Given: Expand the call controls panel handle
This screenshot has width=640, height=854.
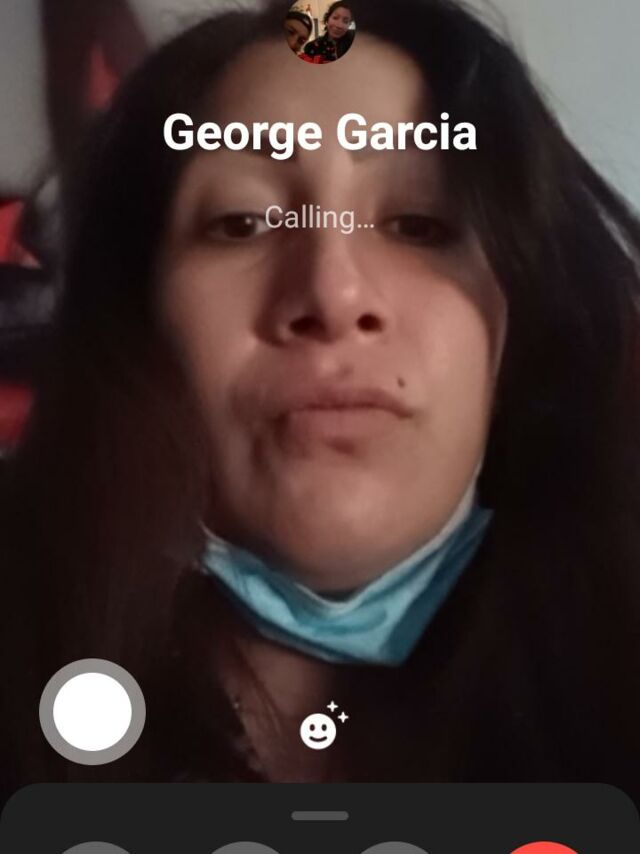Looking at the screenshot, I should pos(320,815).
